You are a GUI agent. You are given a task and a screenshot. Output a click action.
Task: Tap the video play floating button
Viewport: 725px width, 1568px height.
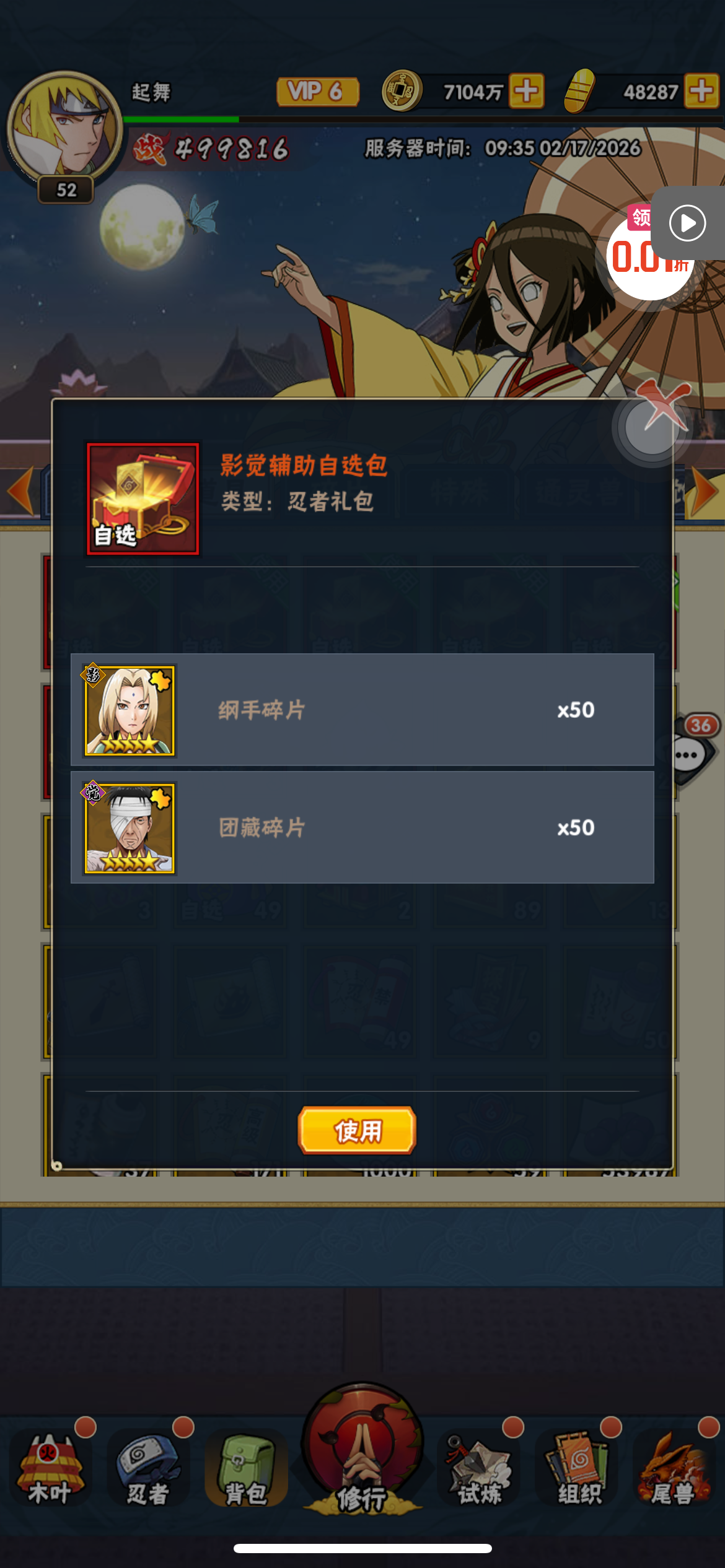[688, 223]
